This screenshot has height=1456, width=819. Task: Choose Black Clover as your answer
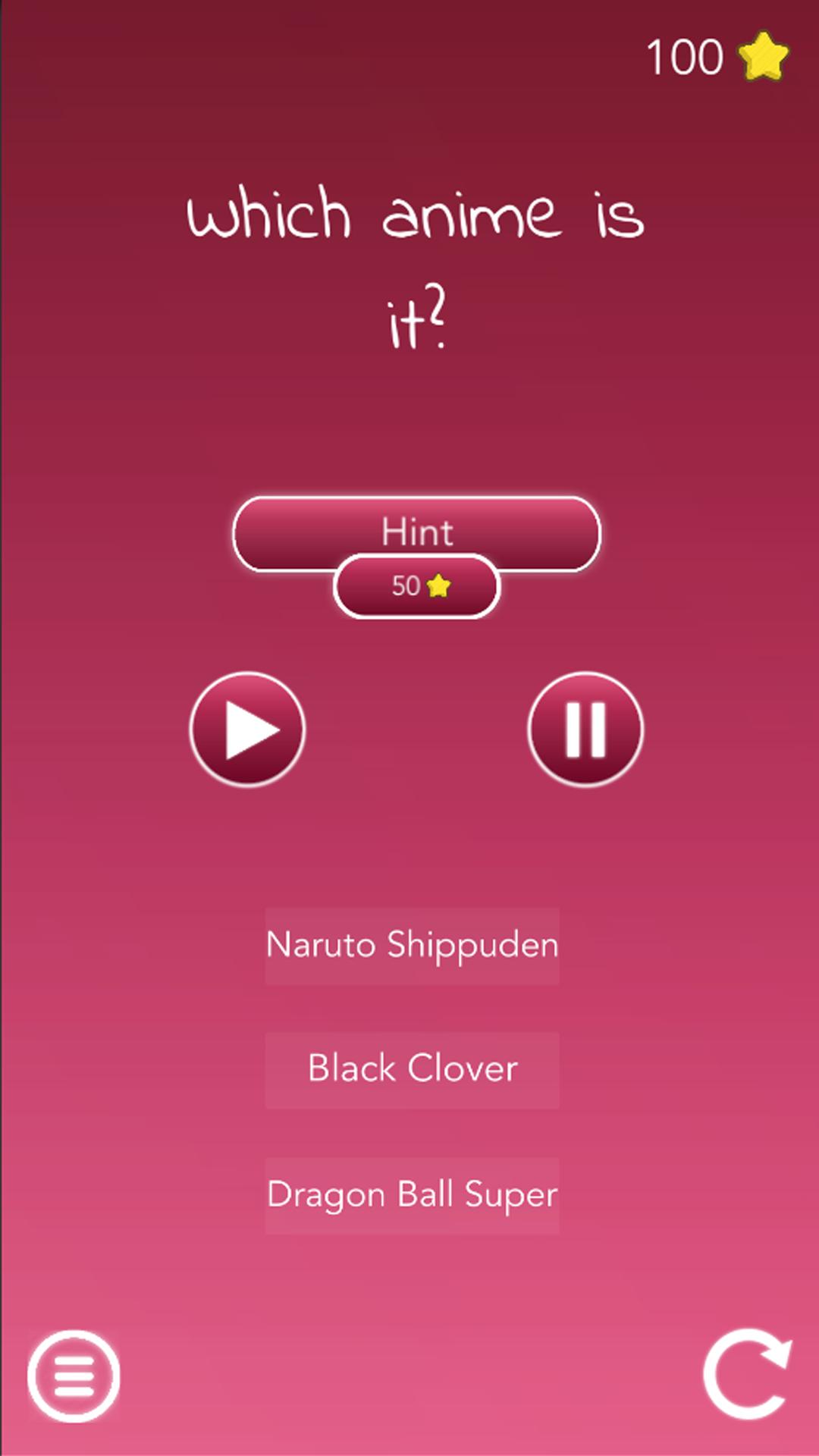click(x=412, y=1069)
